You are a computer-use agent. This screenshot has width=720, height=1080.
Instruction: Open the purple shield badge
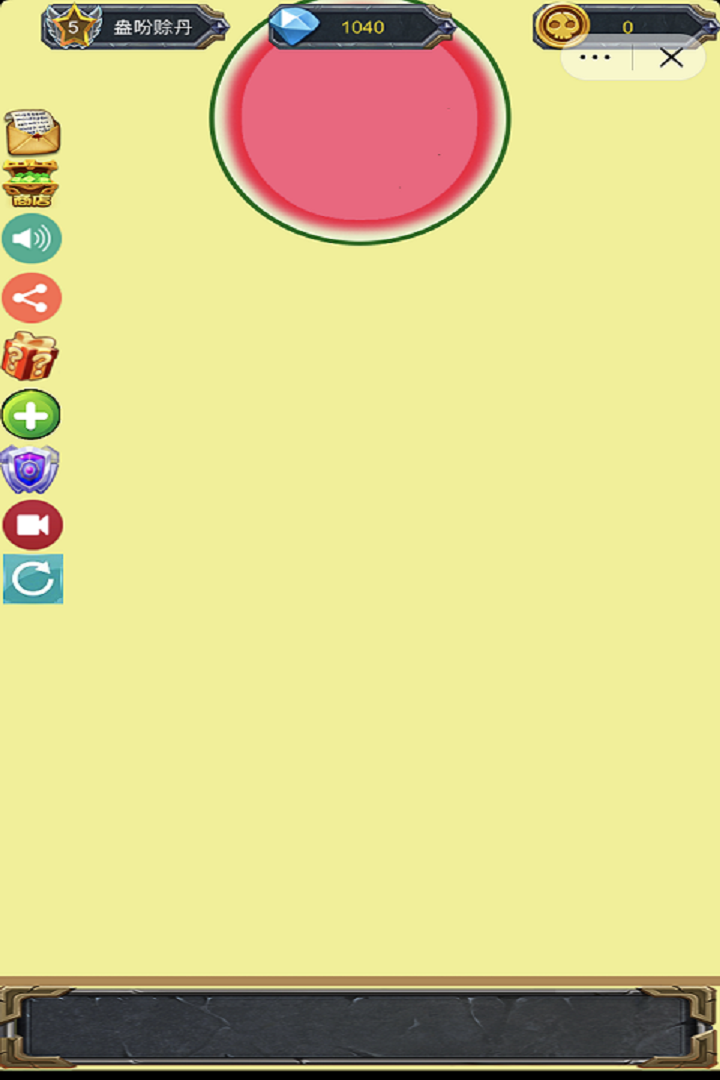tap(30, 469)
